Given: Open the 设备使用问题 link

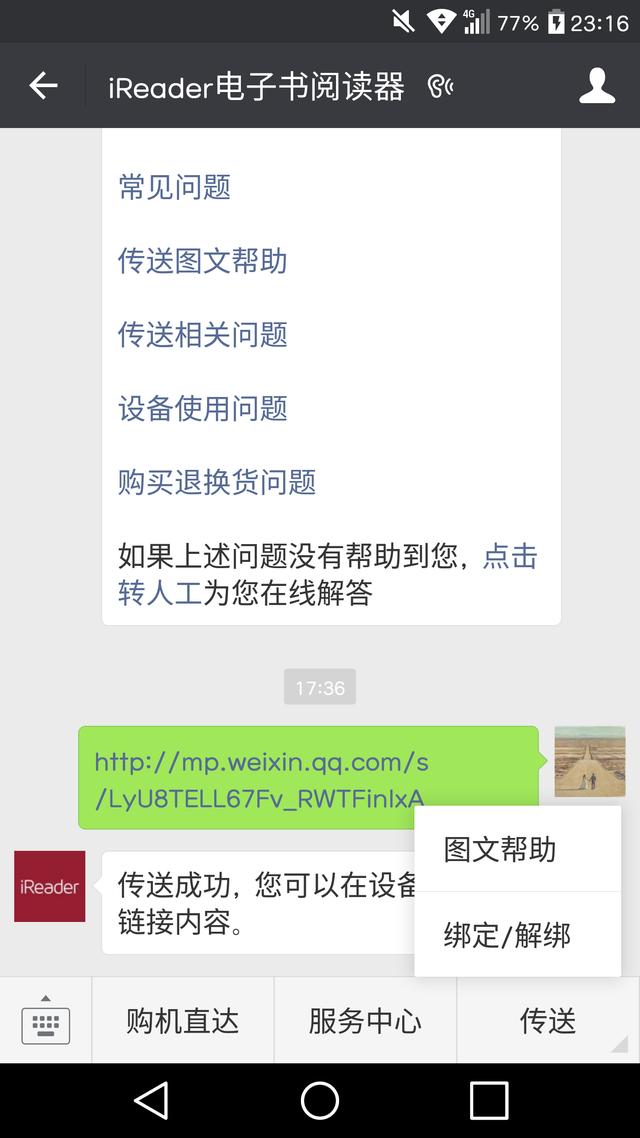Looking at the screenshot, I should [203, 408].
